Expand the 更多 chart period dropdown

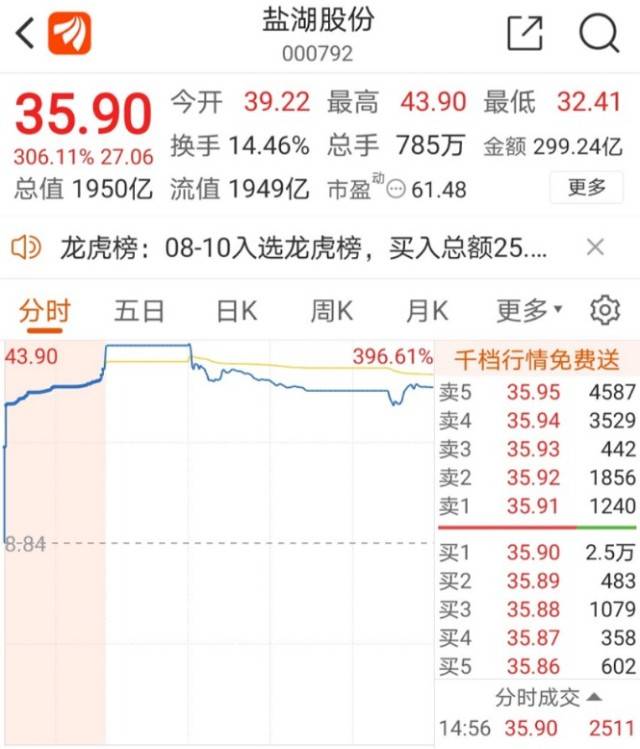click(x=529, y=311)
